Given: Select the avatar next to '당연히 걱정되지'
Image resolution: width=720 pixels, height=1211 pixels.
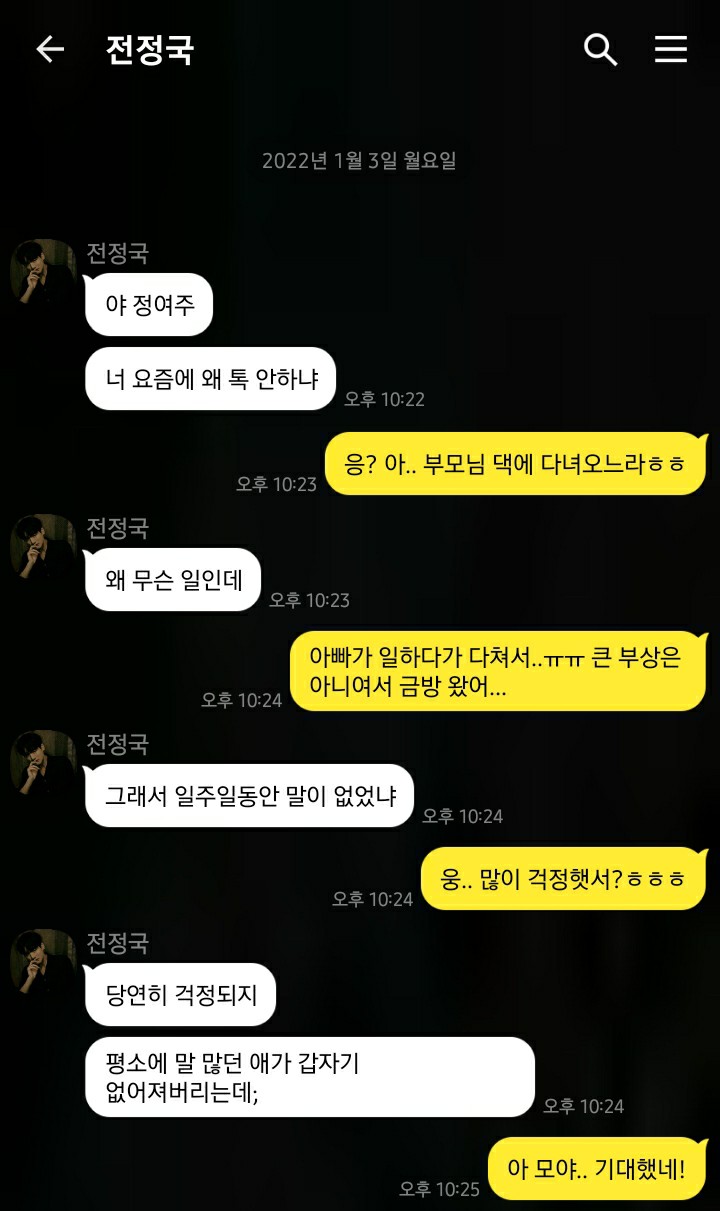Looking at the screenshot, I should pos(43,961).
